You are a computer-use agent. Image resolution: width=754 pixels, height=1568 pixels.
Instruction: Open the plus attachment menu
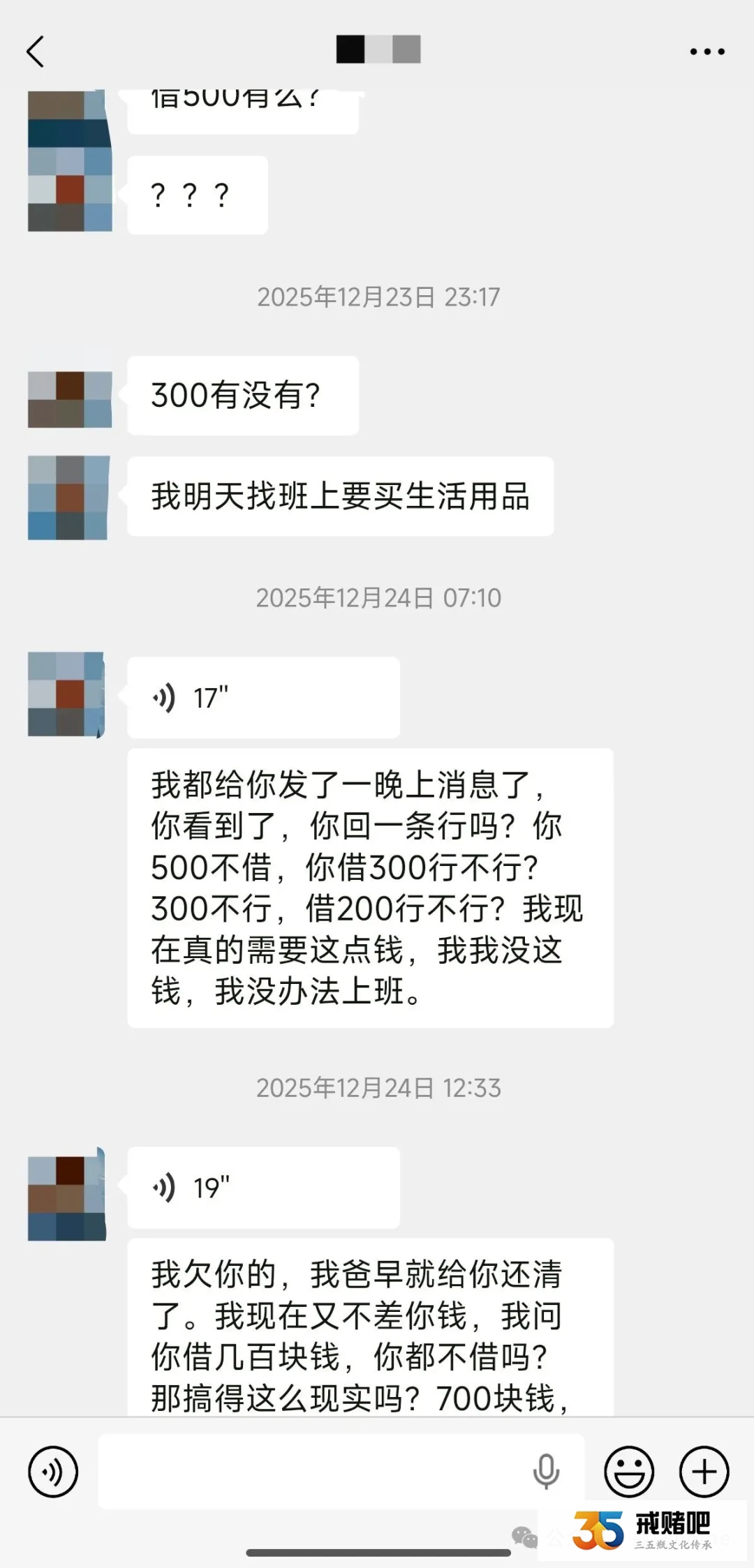point(703,1472)
